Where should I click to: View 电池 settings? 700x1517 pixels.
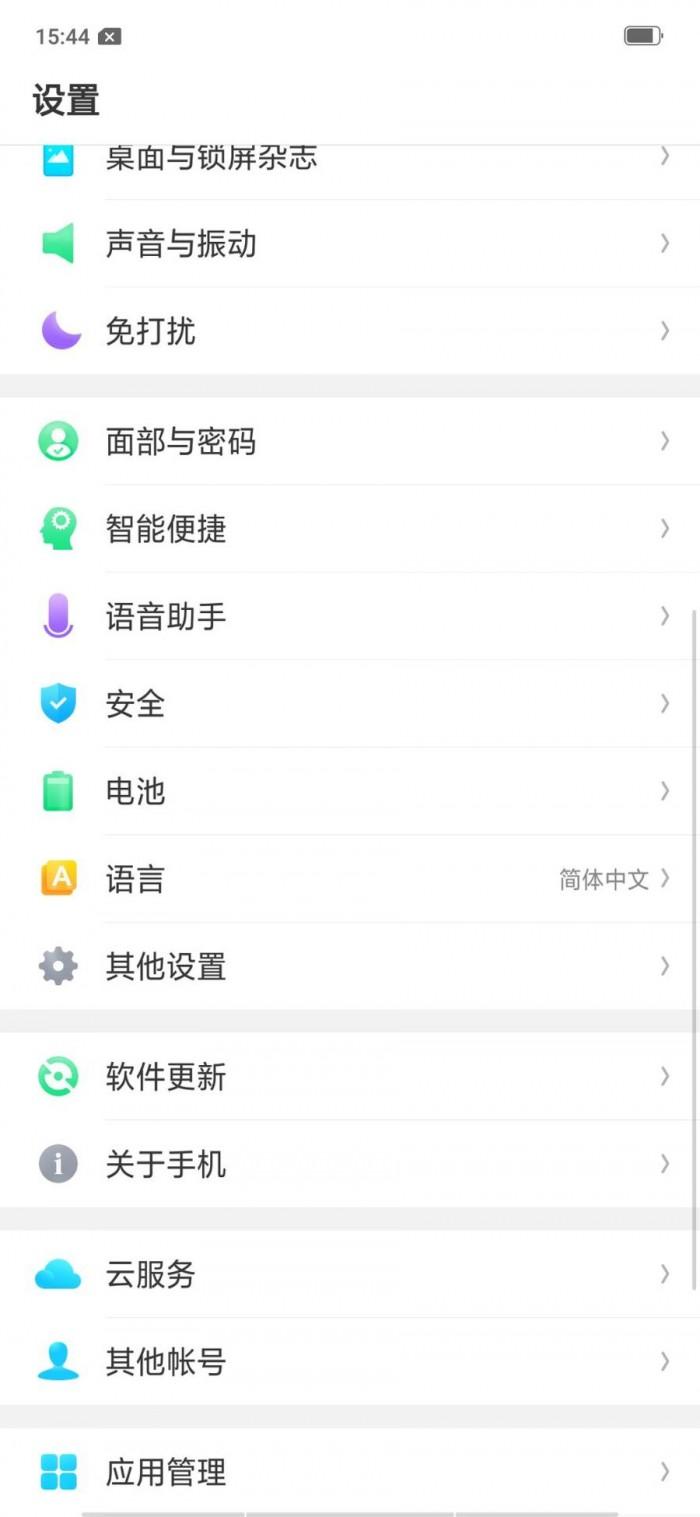pyautogui.click(x=350, y=791)
